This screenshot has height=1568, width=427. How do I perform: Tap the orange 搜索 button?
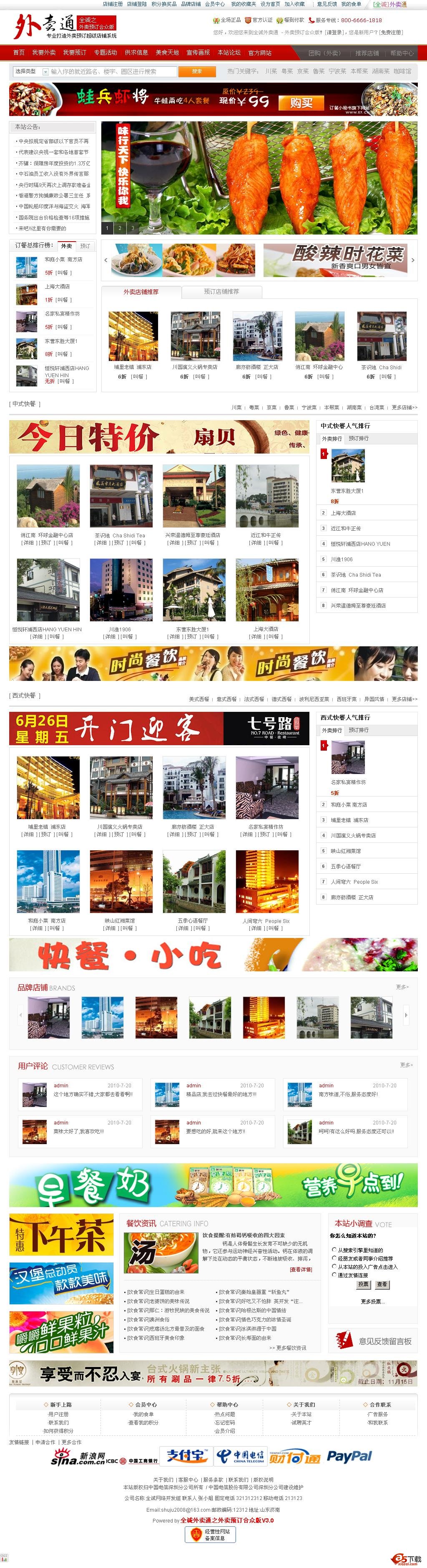[x=197, y=72]
